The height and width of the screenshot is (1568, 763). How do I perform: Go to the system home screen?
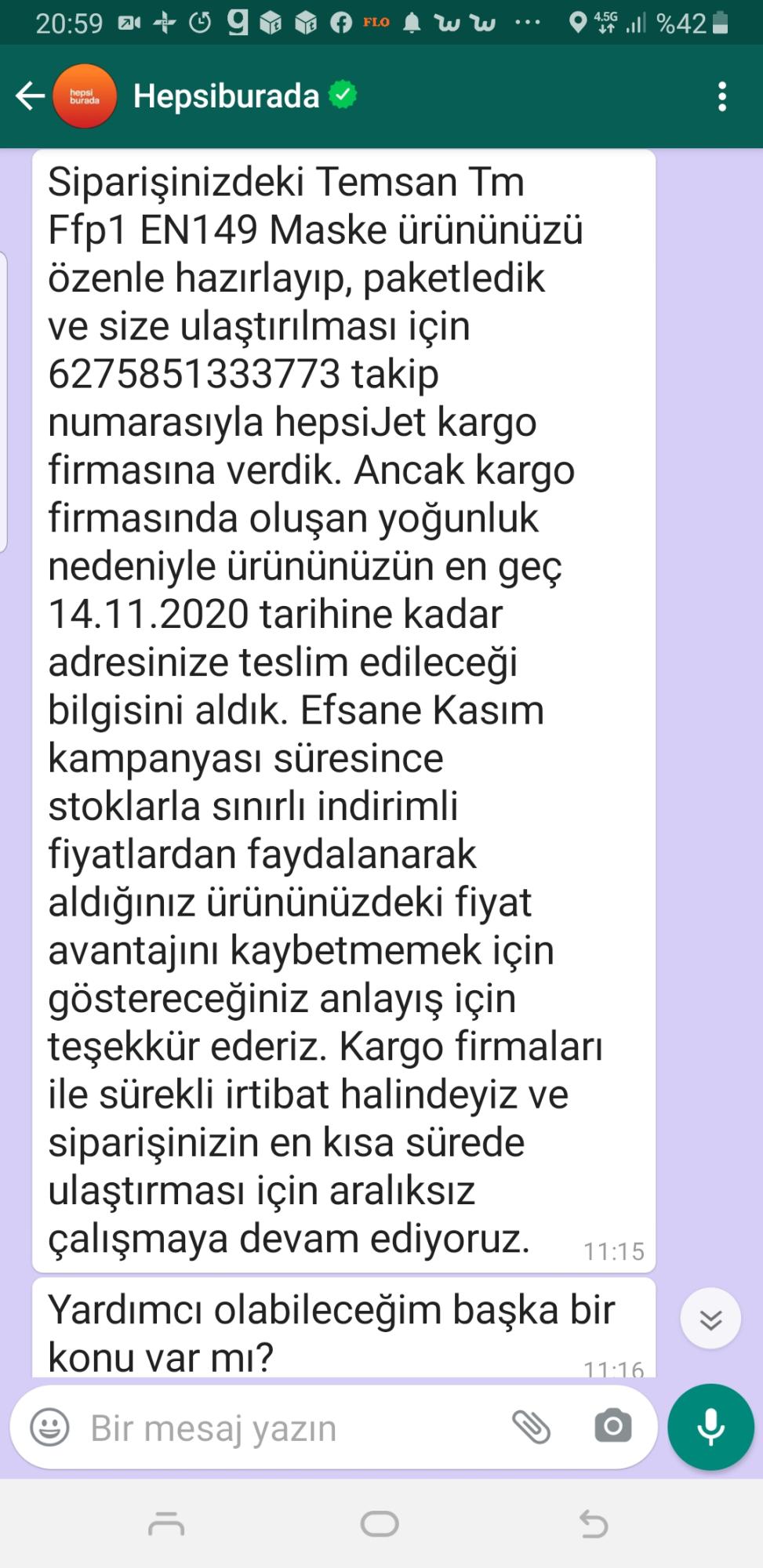coord(380,1523)
